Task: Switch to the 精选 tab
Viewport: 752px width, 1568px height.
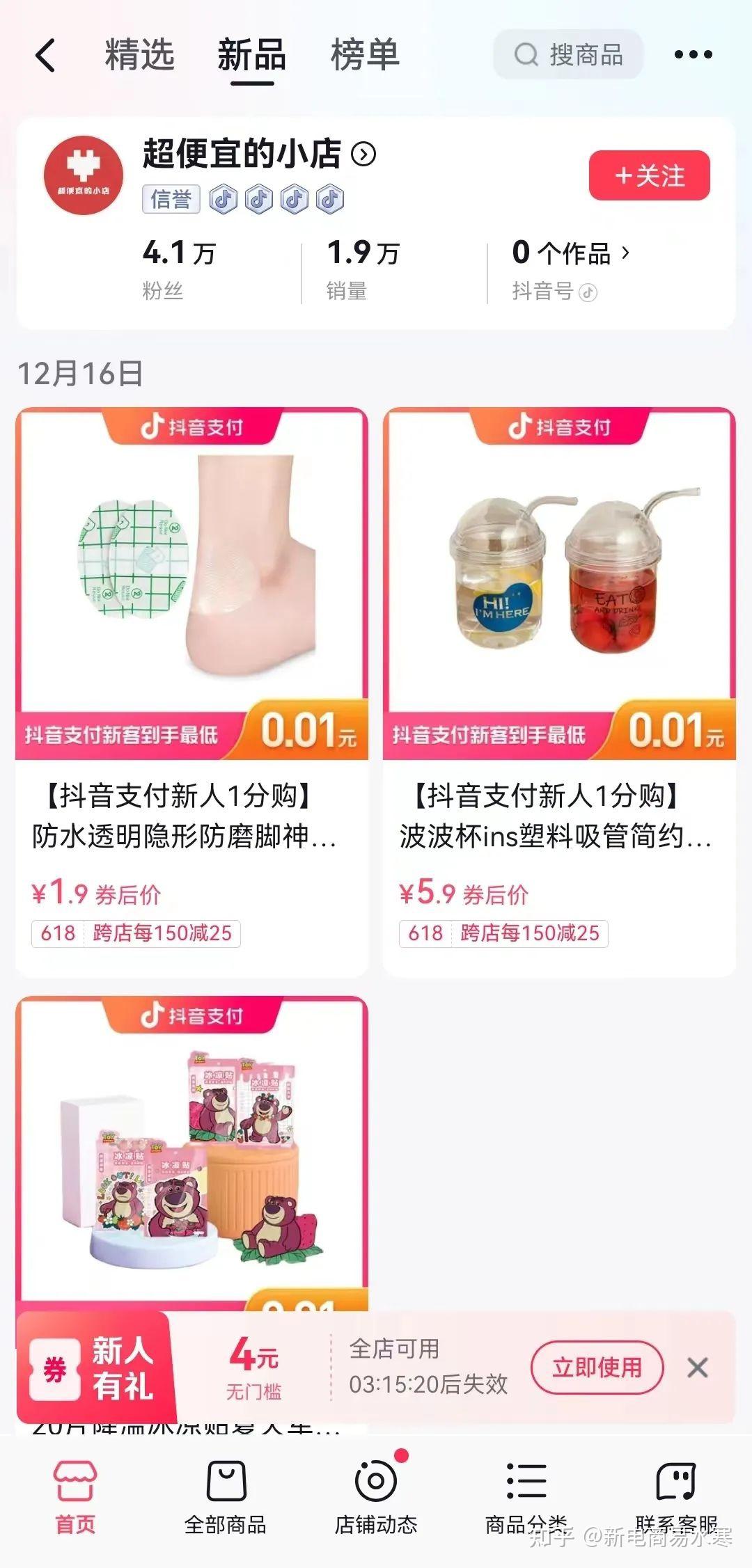Action: tap(139, 55)
